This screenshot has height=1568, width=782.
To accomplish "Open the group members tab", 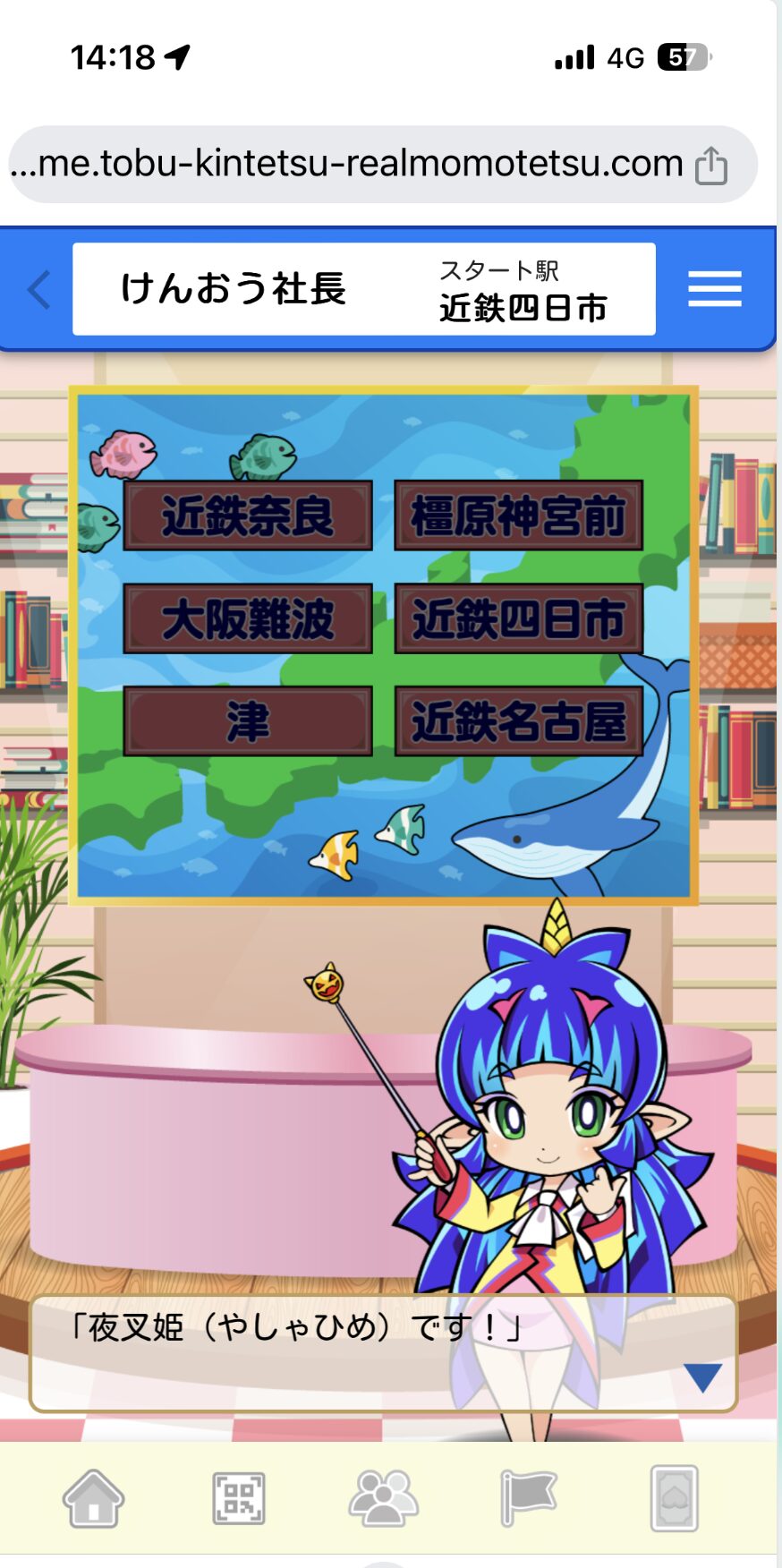I will pos(383,1498).
